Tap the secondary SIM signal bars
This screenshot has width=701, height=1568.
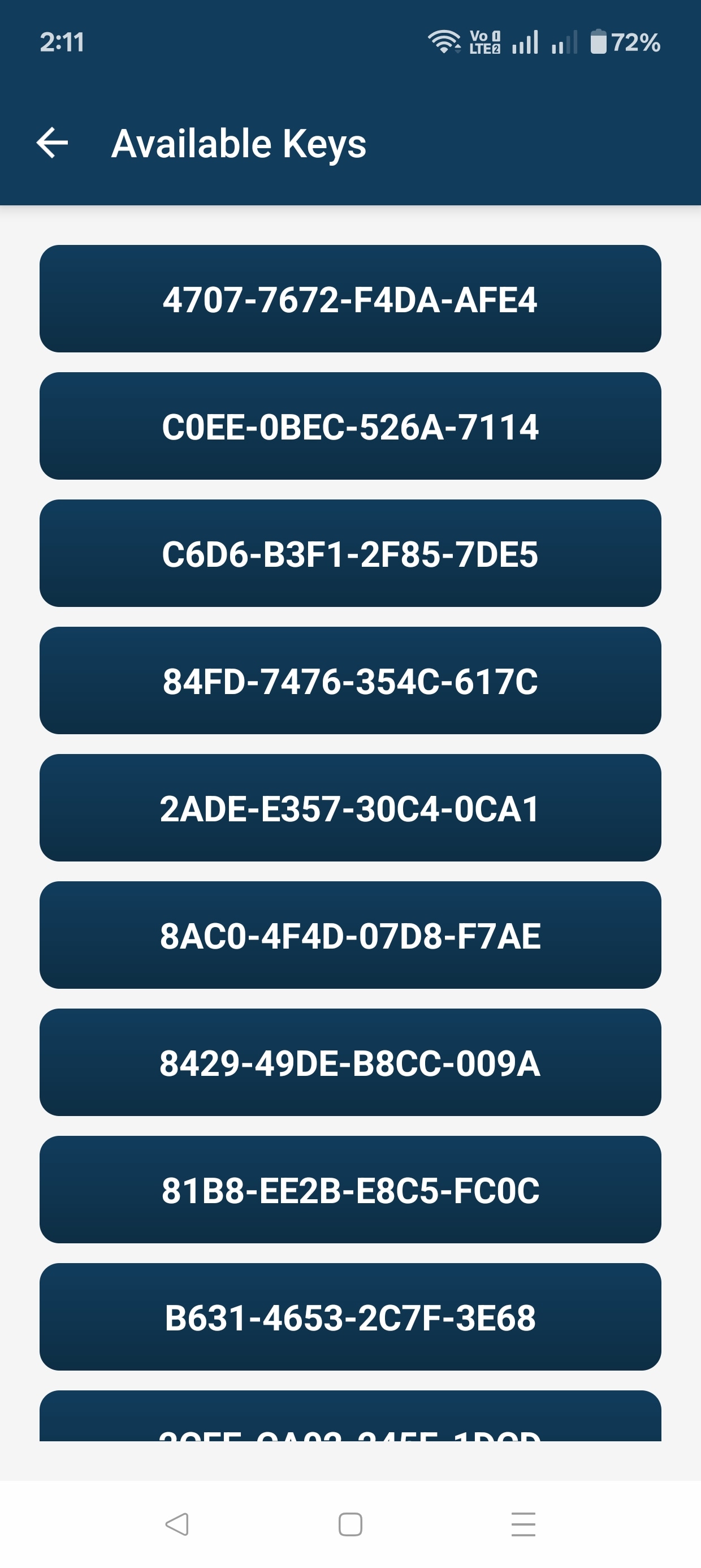coord(563,41)
